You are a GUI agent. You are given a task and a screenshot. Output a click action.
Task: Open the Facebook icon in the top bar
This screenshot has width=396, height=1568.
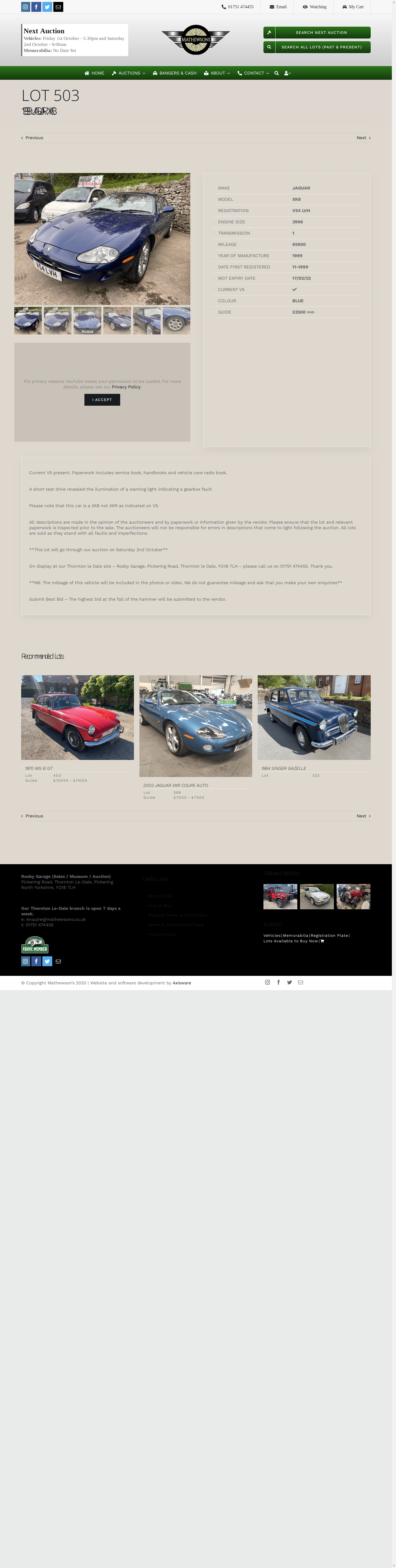[x=37, y=7]
